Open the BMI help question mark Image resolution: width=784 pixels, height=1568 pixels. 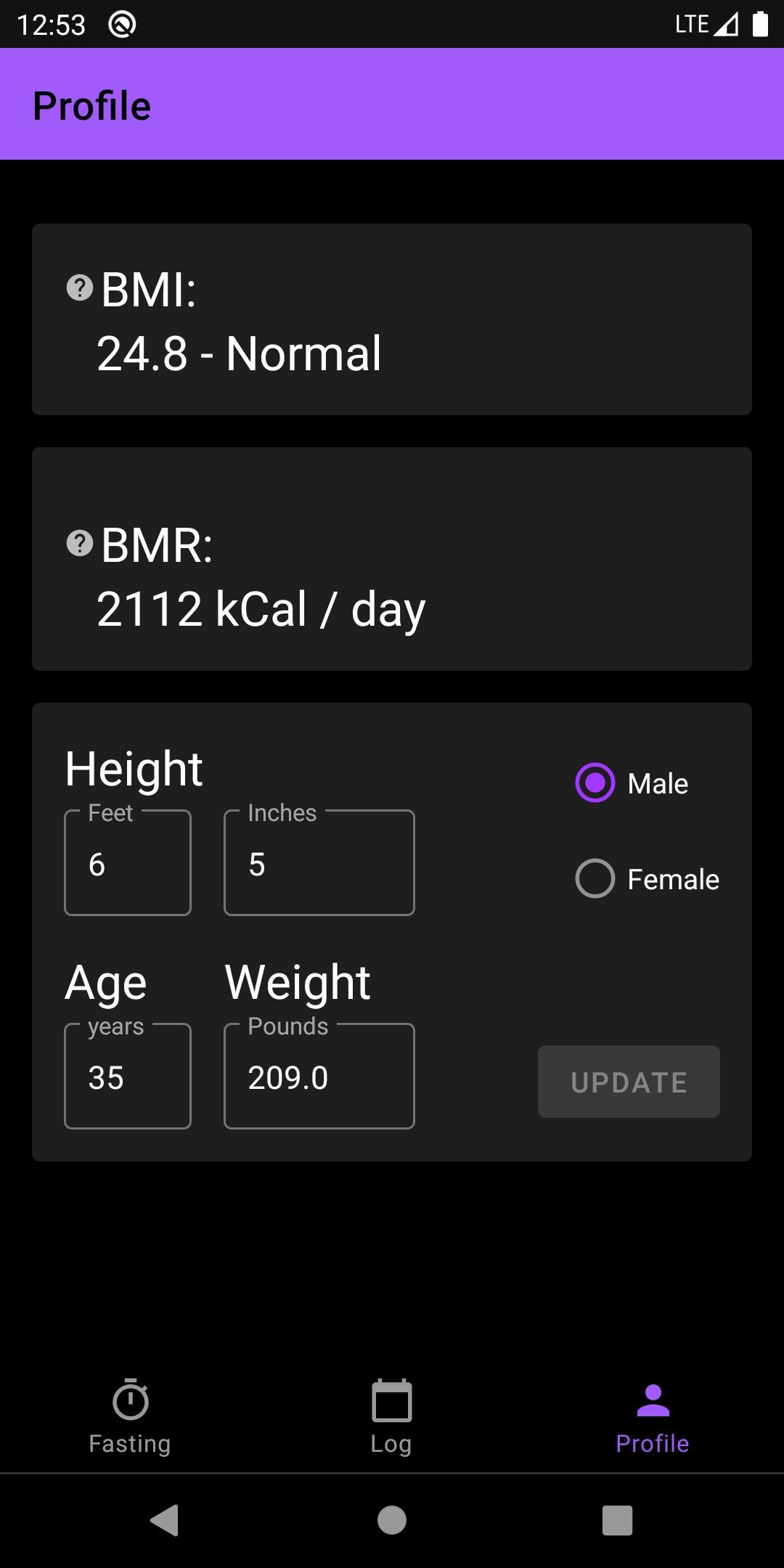click(80, 288)
